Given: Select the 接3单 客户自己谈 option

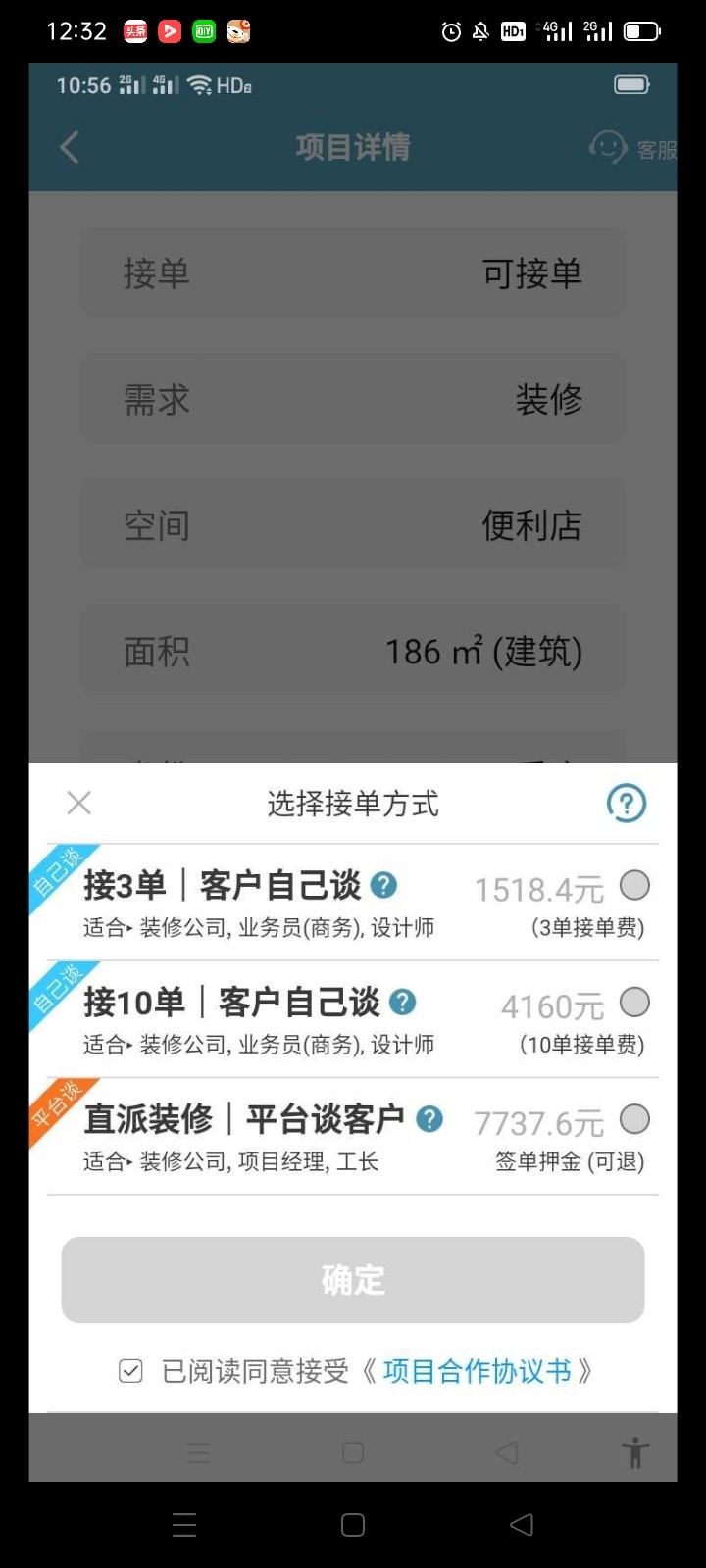Looking at the screenshot, I should [634, 886].
